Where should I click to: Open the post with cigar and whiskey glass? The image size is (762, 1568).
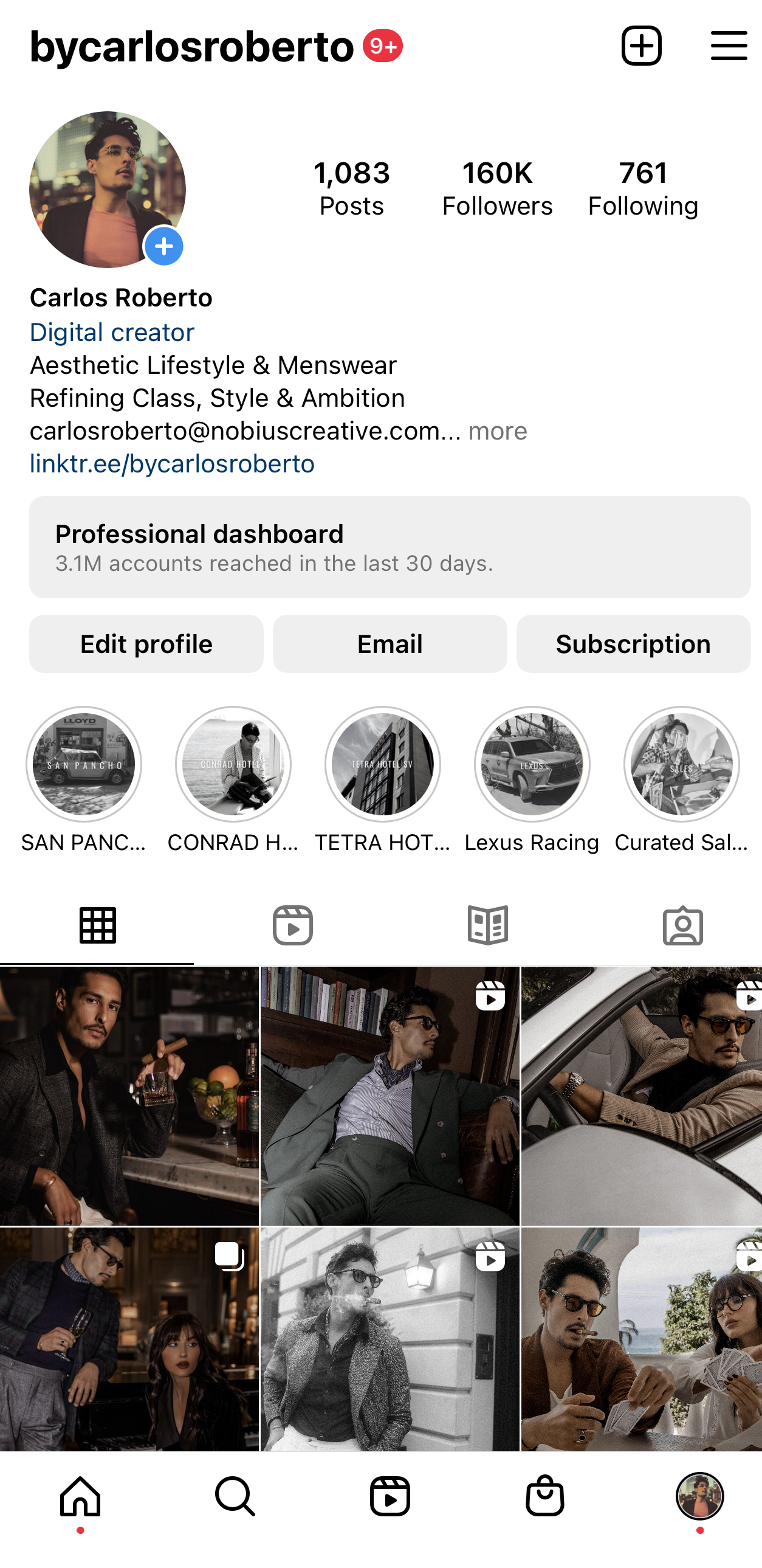tap(129, 1096)
